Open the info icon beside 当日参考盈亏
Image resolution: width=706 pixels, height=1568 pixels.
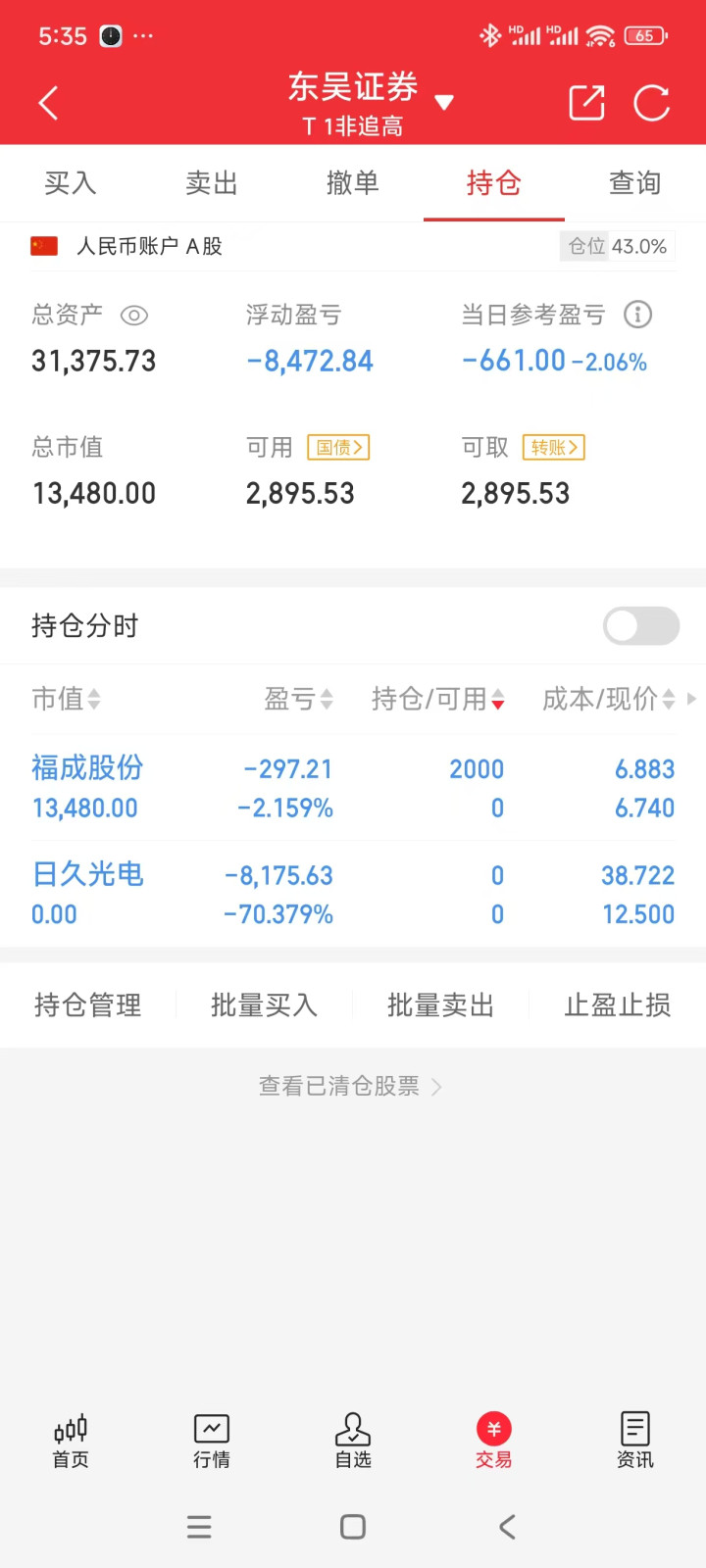tap(638, 315)
